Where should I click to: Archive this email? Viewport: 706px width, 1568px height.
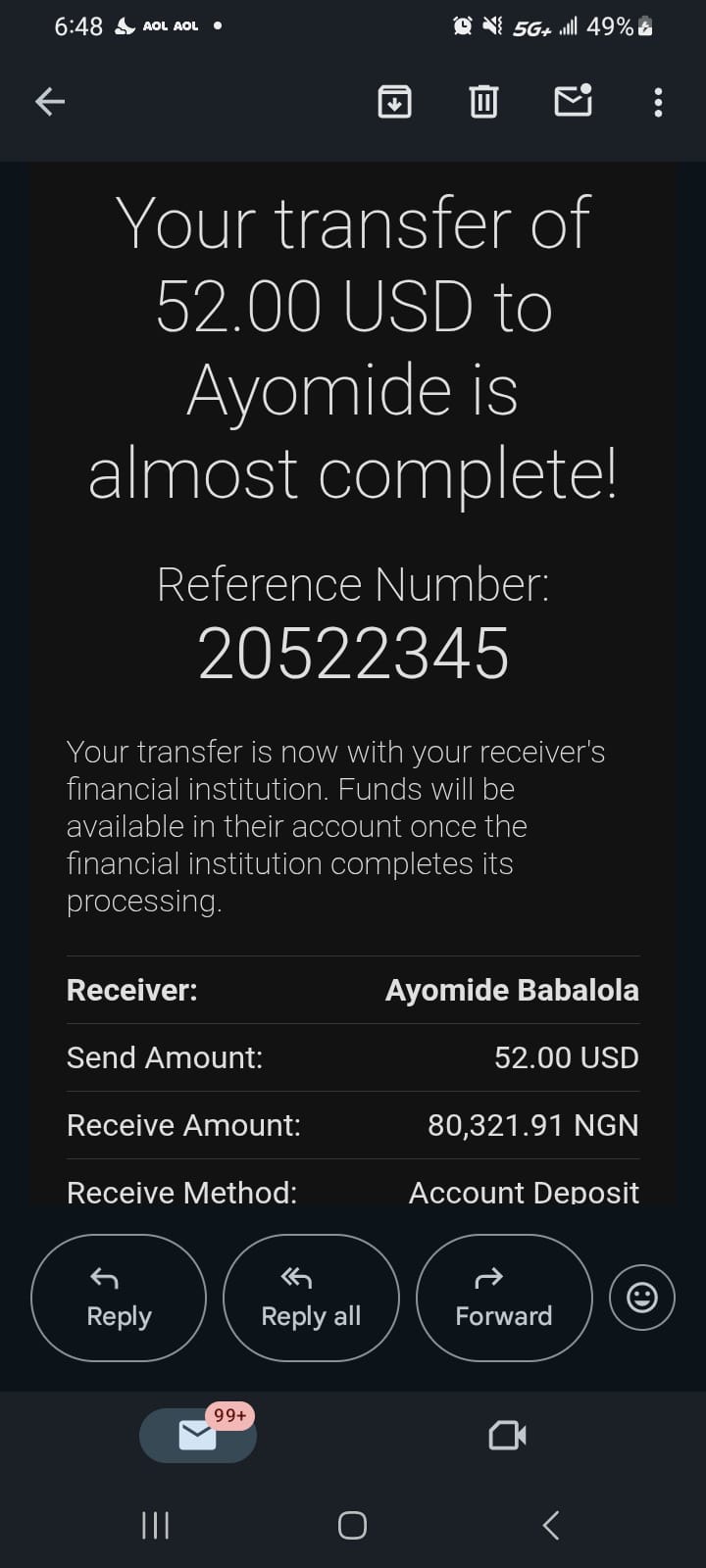pyautogui.click(x=394, y=101)
